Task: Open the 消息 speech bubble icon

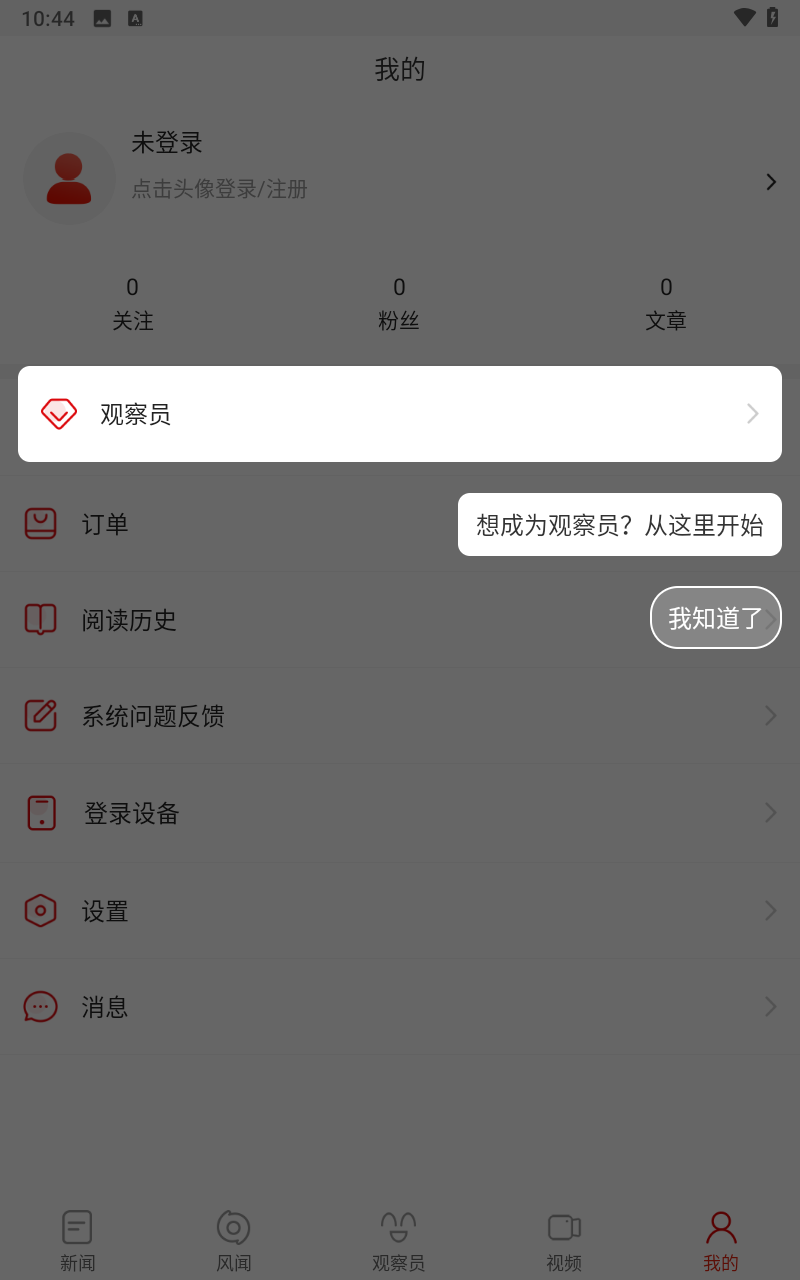Action: click(x=40, y=1006)
